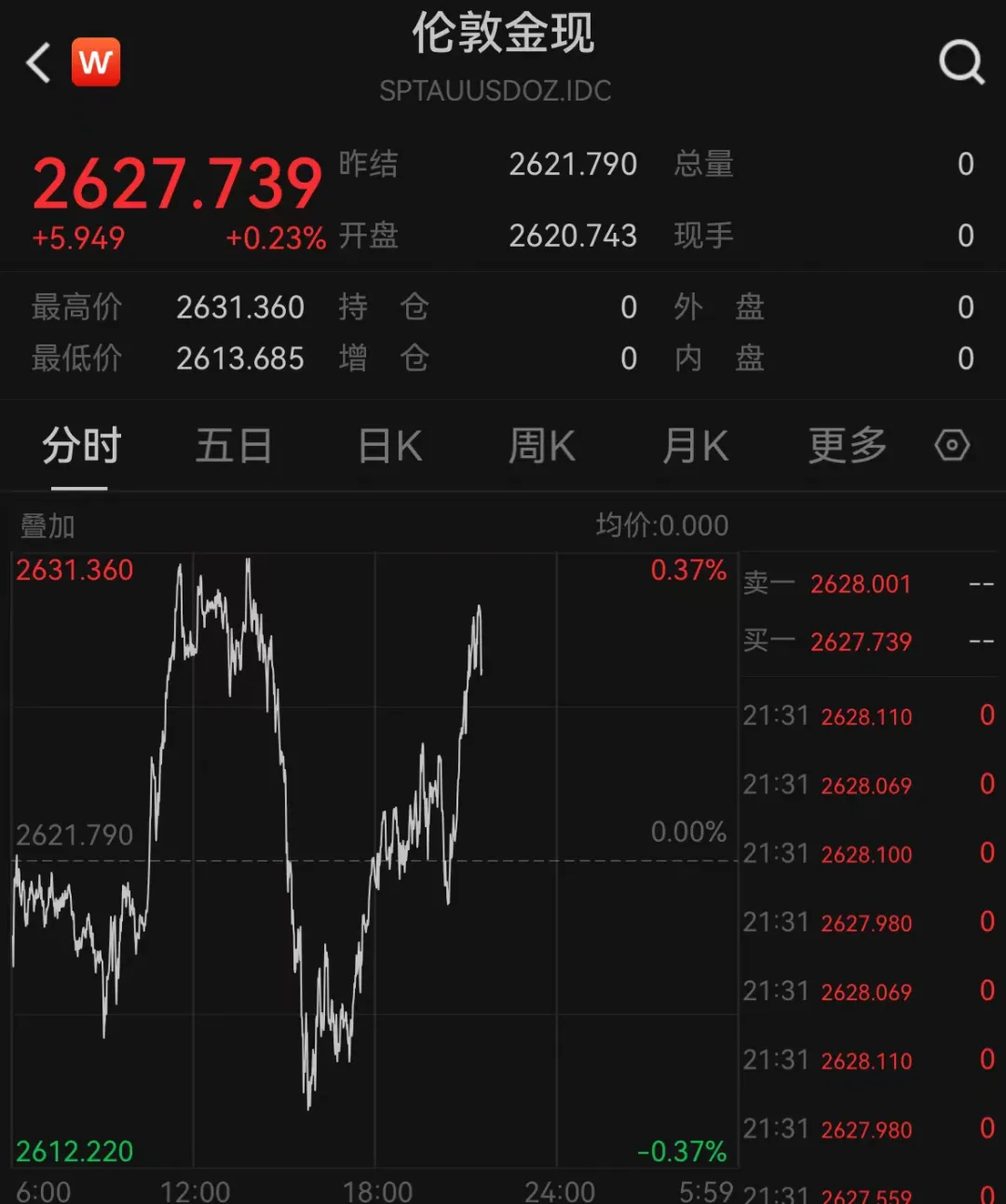Tap 叠加 to overlay another chart
Viewport: 1006px width, 1204px height.
coord(48,526)
